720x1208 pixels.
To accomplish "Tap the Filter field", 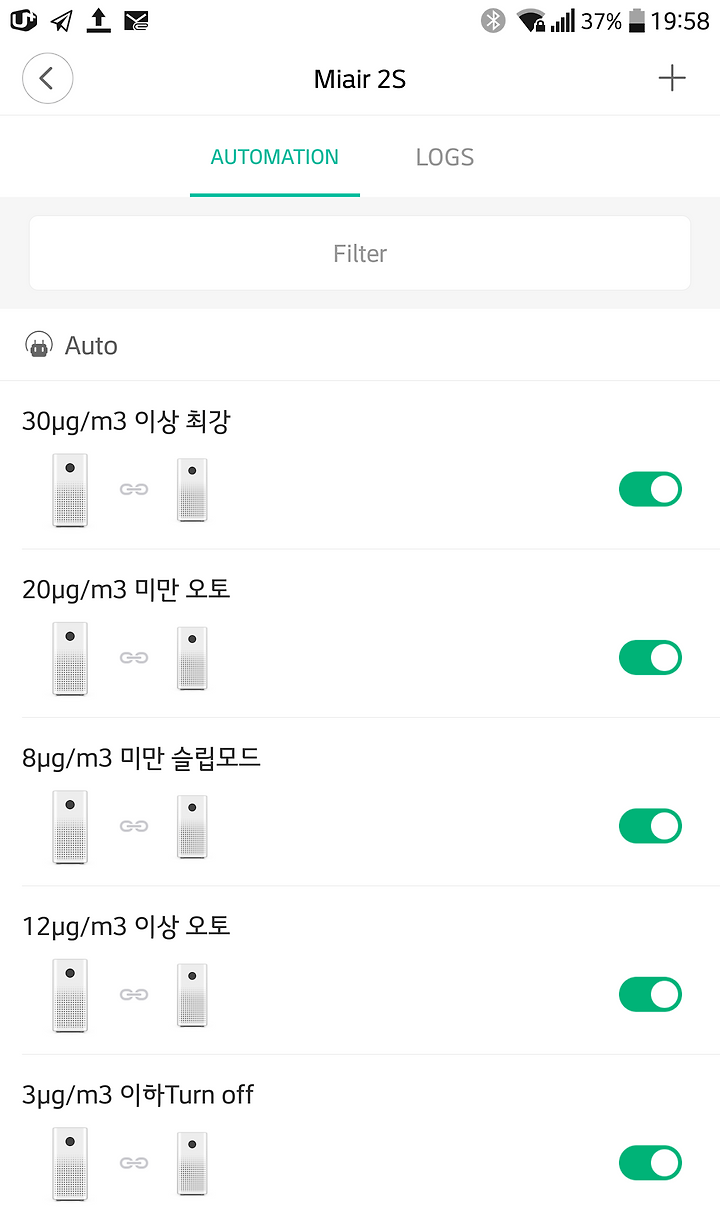I will (x=360, y=253).
